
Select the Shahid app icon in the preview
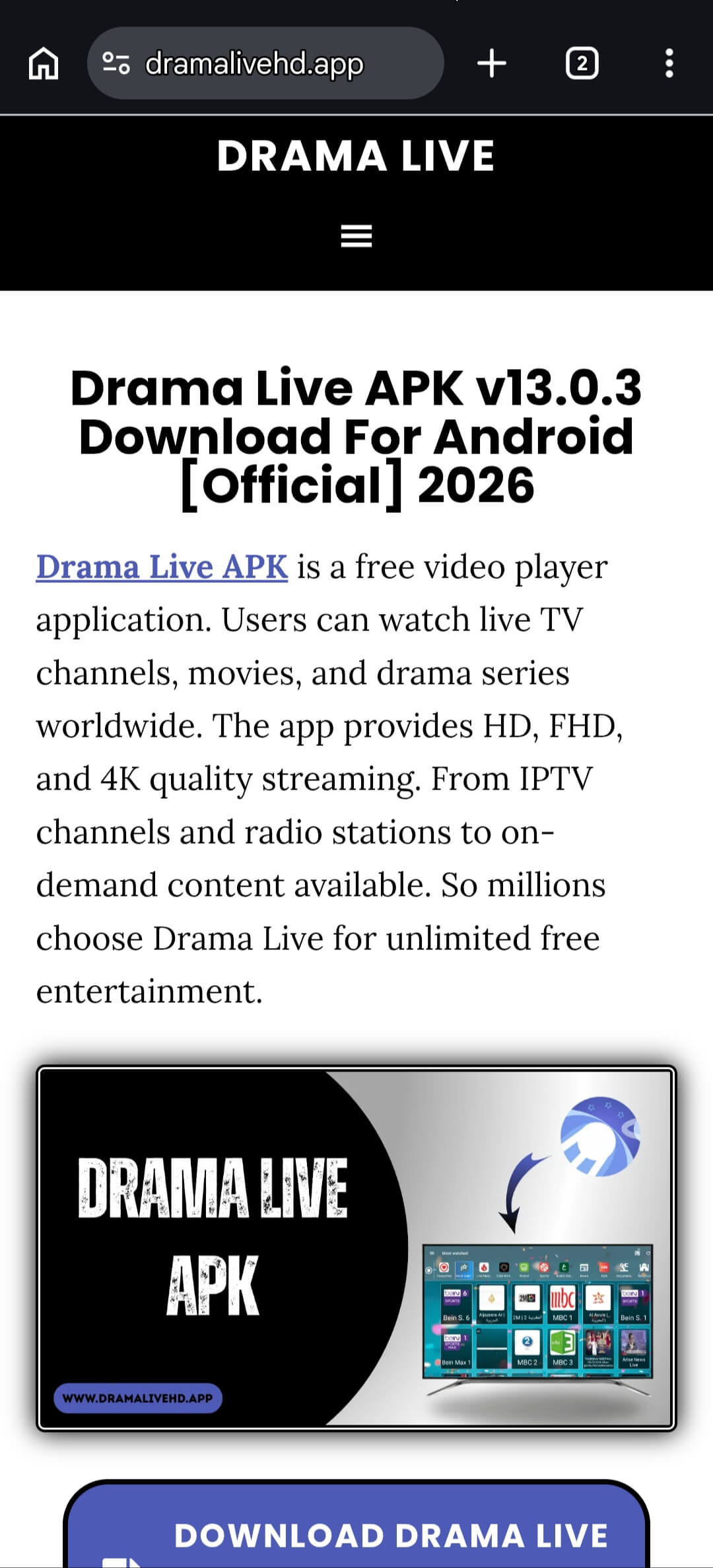tap(524, 1268)
